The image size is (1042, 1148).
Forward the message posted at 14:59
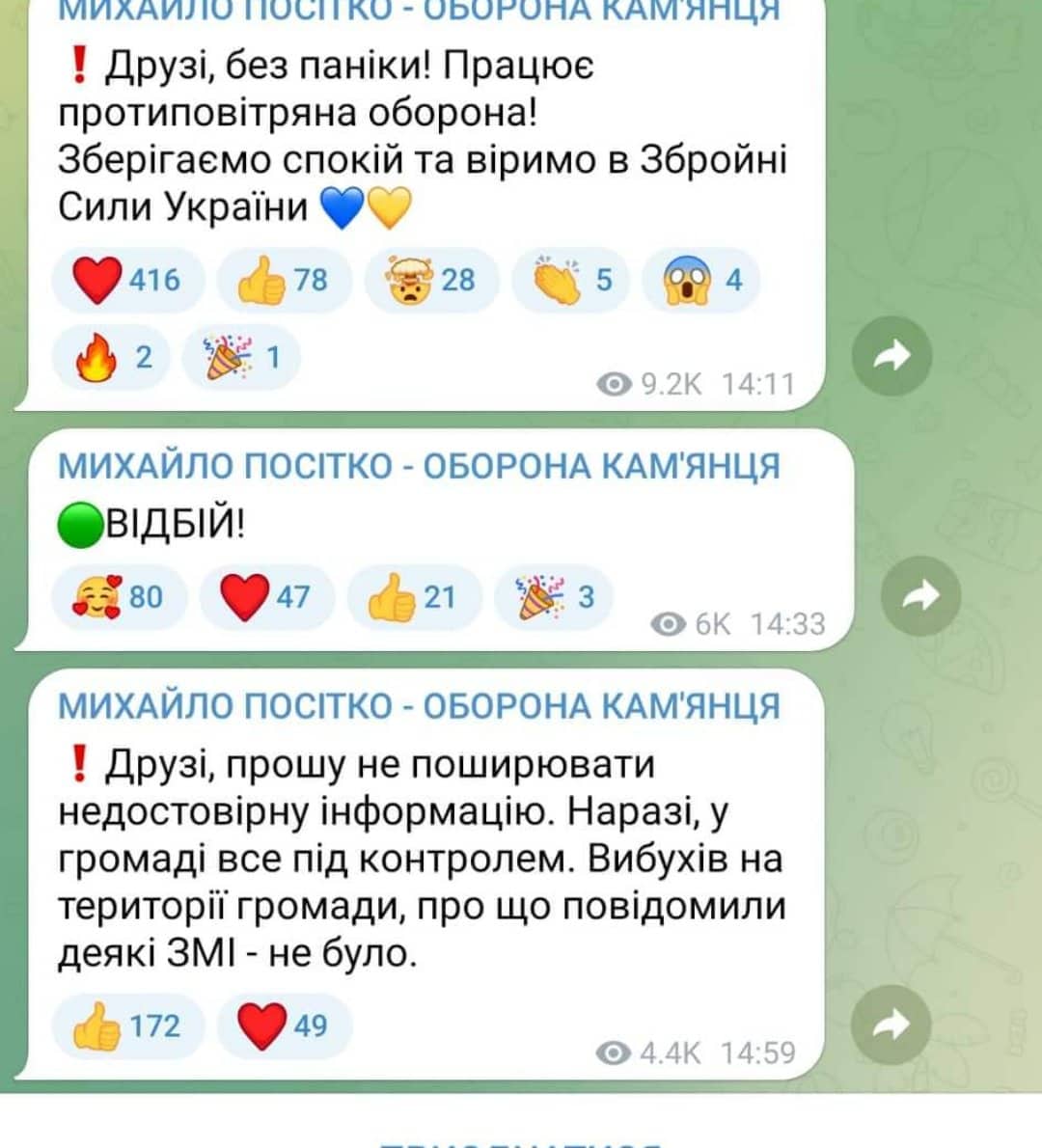[892, 1024]
